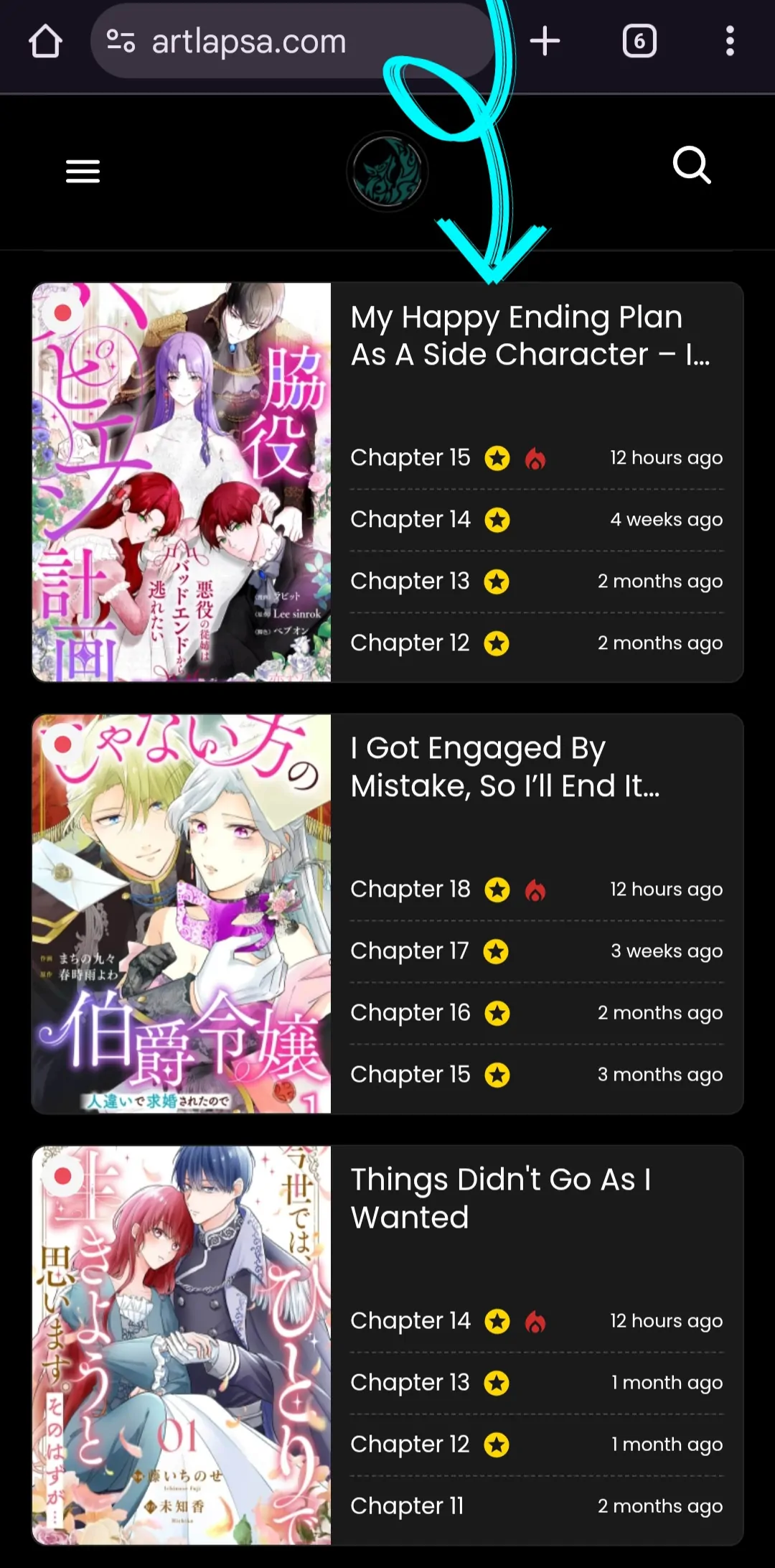
Task: Open the browser overflow menu
Action: point(729,41)
